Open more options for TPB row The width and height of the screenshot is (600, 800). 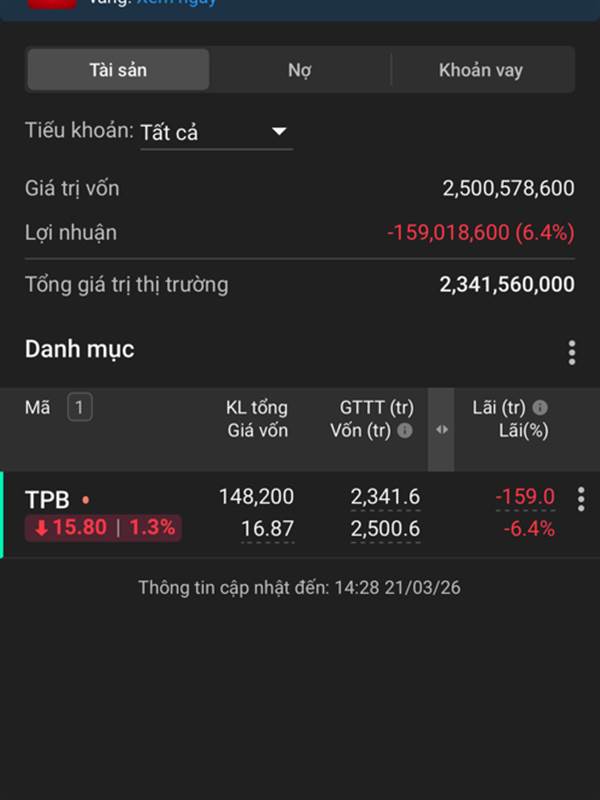point(581,498)
